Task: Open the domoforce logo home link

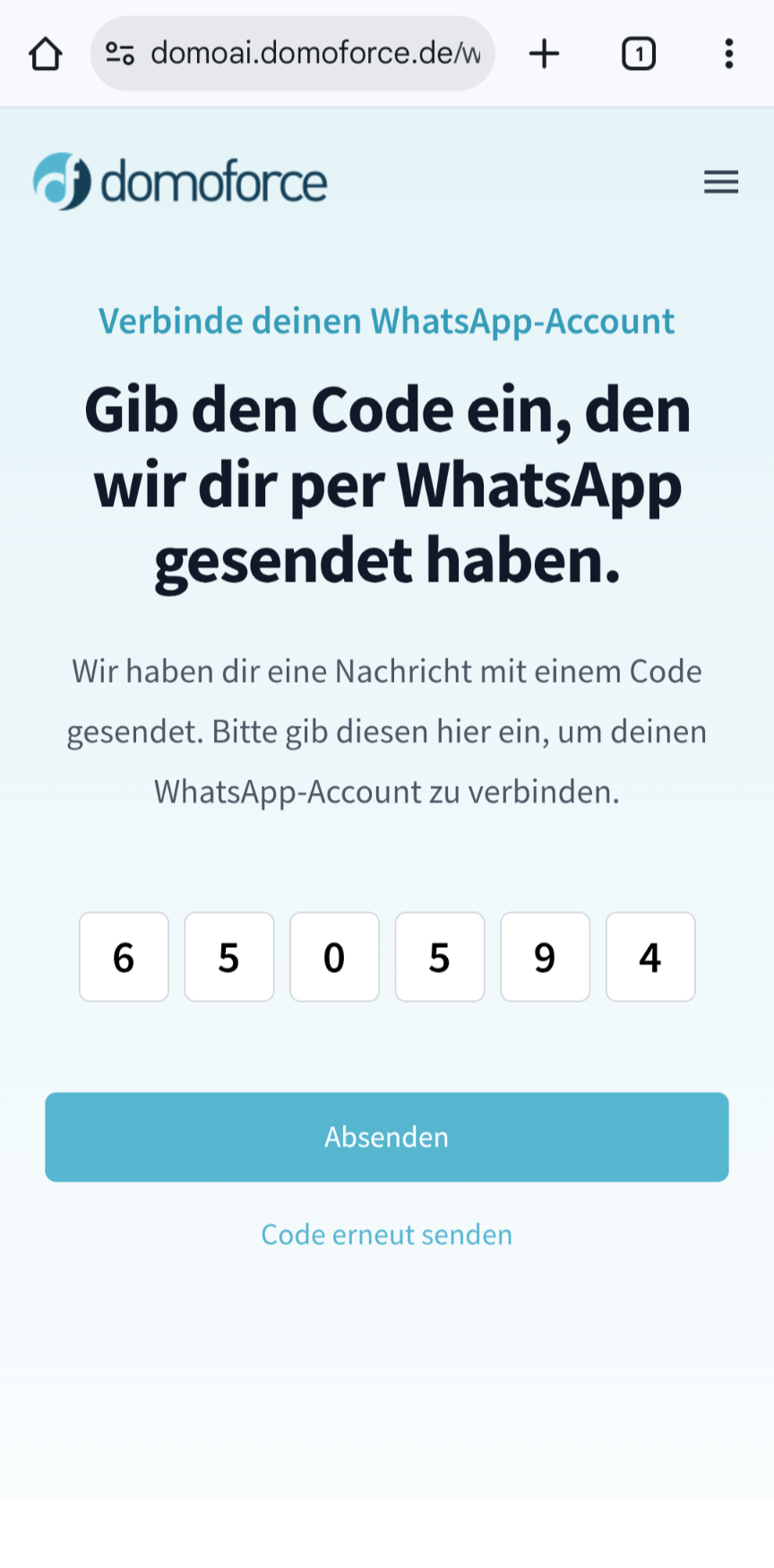Action: click(180, 182)
